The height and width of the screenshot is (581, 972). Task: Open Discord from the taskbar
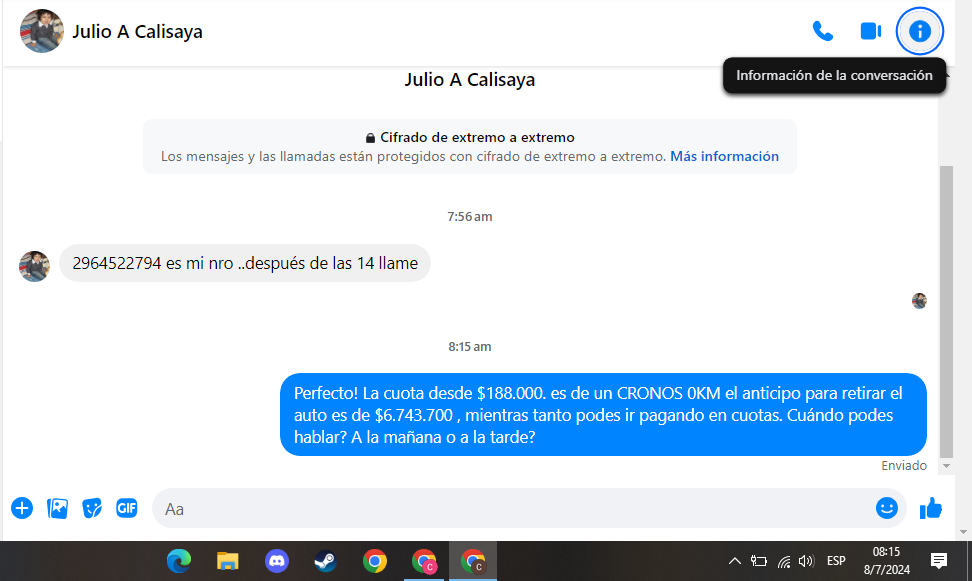pyautogui.click(x=277, y=561)
